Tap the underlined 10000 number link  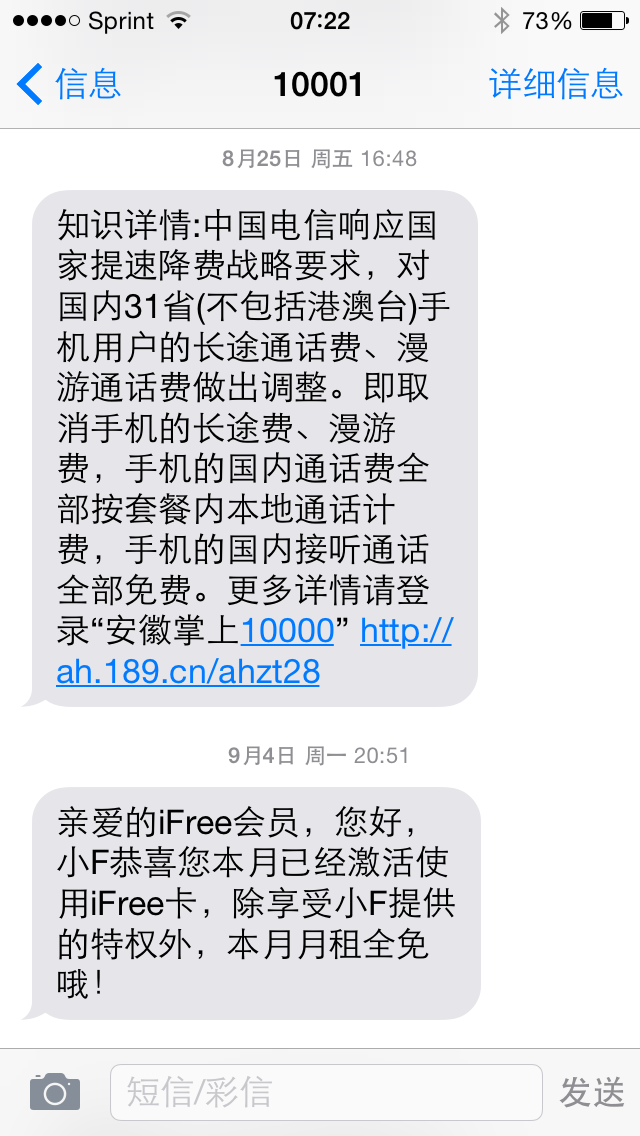click(x=287, y=632)
